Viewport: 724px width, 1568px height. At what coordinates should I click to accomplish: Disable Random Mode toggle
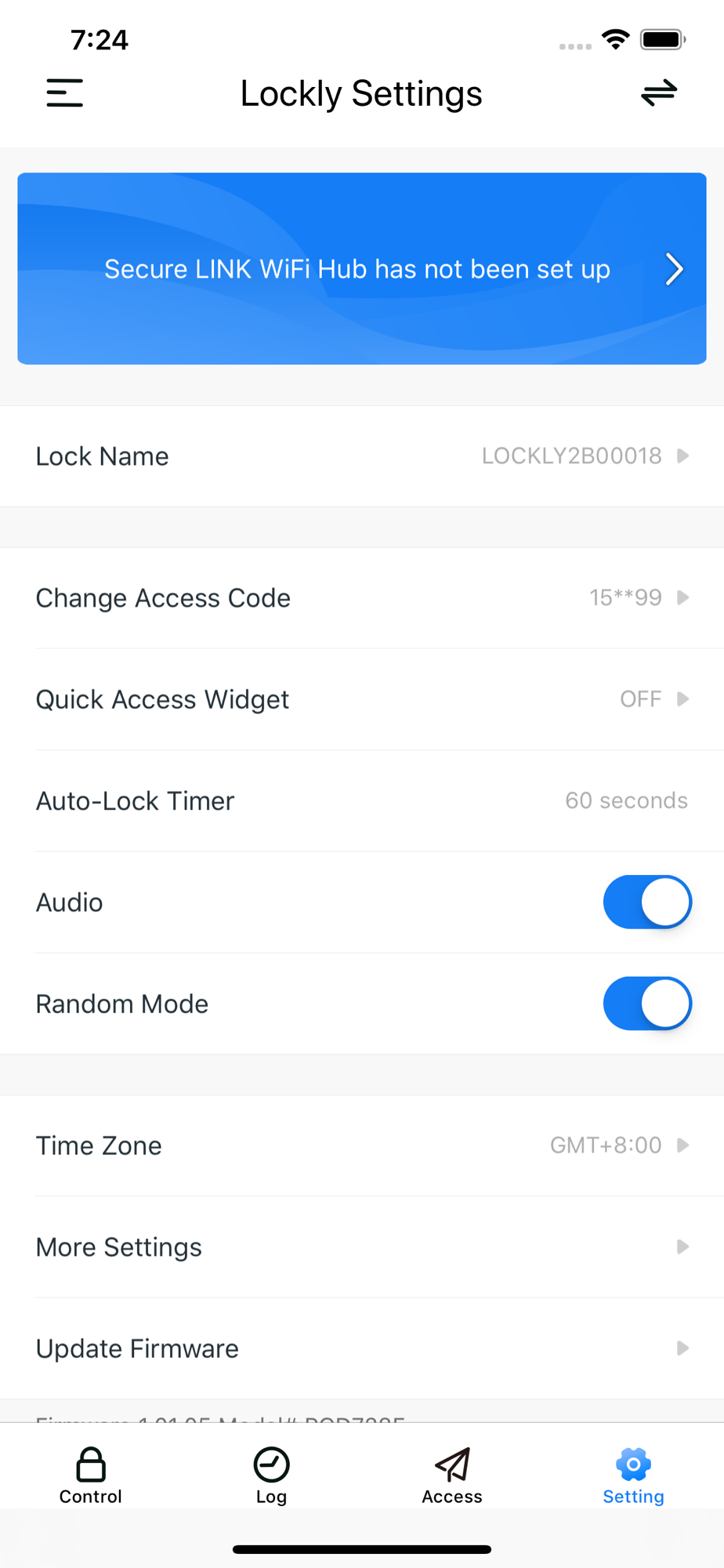pos(647,1004)
